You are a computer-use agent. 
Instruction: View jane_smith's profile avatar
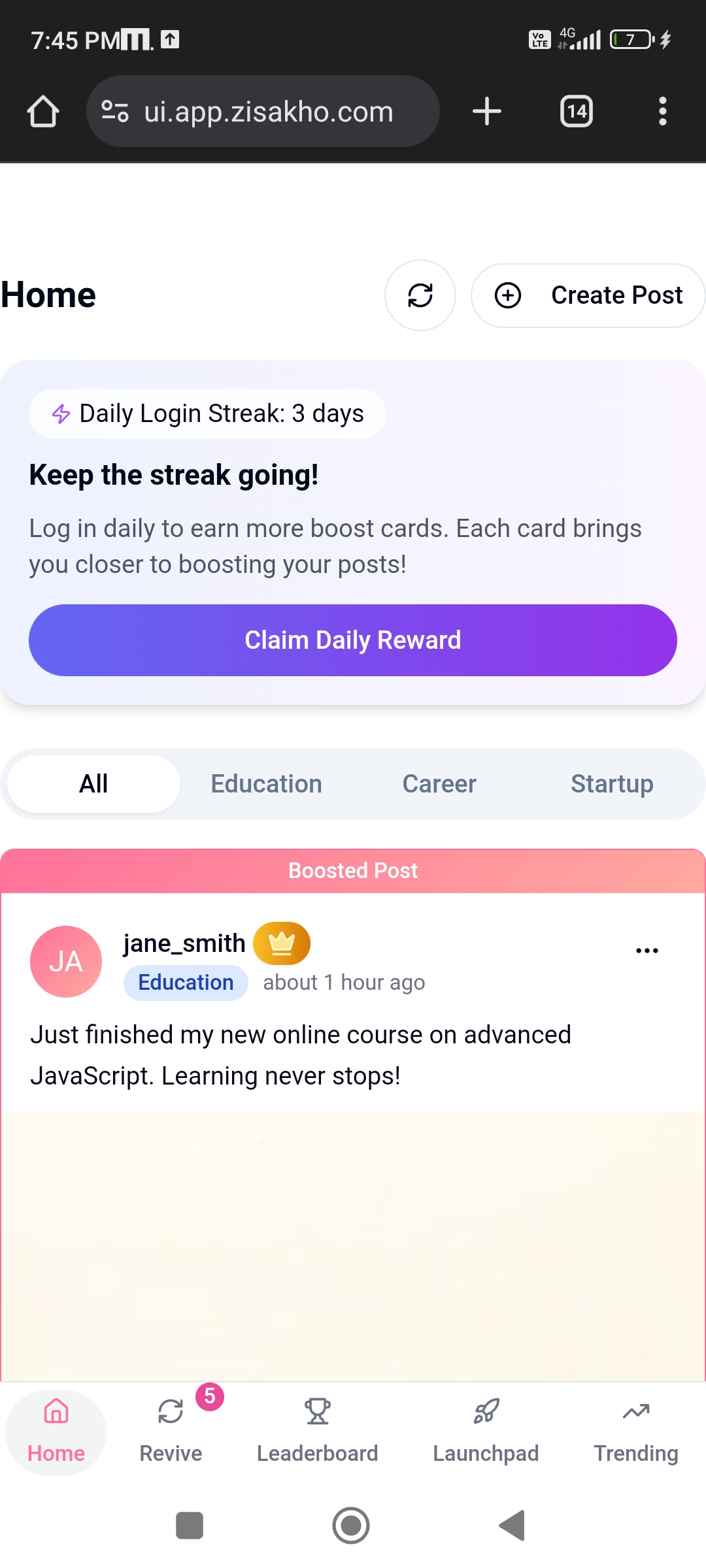coord(66,962)
